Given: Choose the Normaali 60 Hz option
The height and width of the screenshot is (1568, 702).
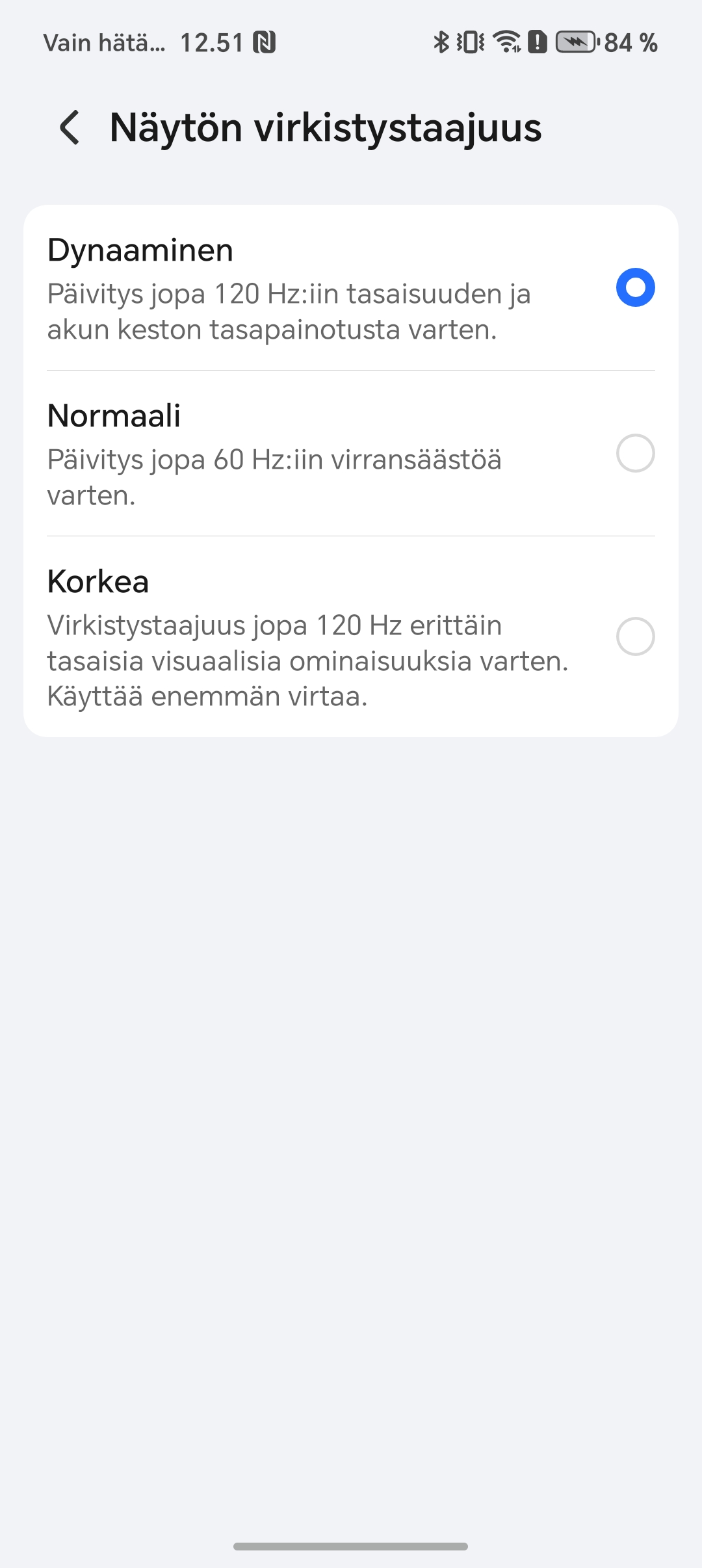Looking at the screenshot, I should tap(351, 453).
